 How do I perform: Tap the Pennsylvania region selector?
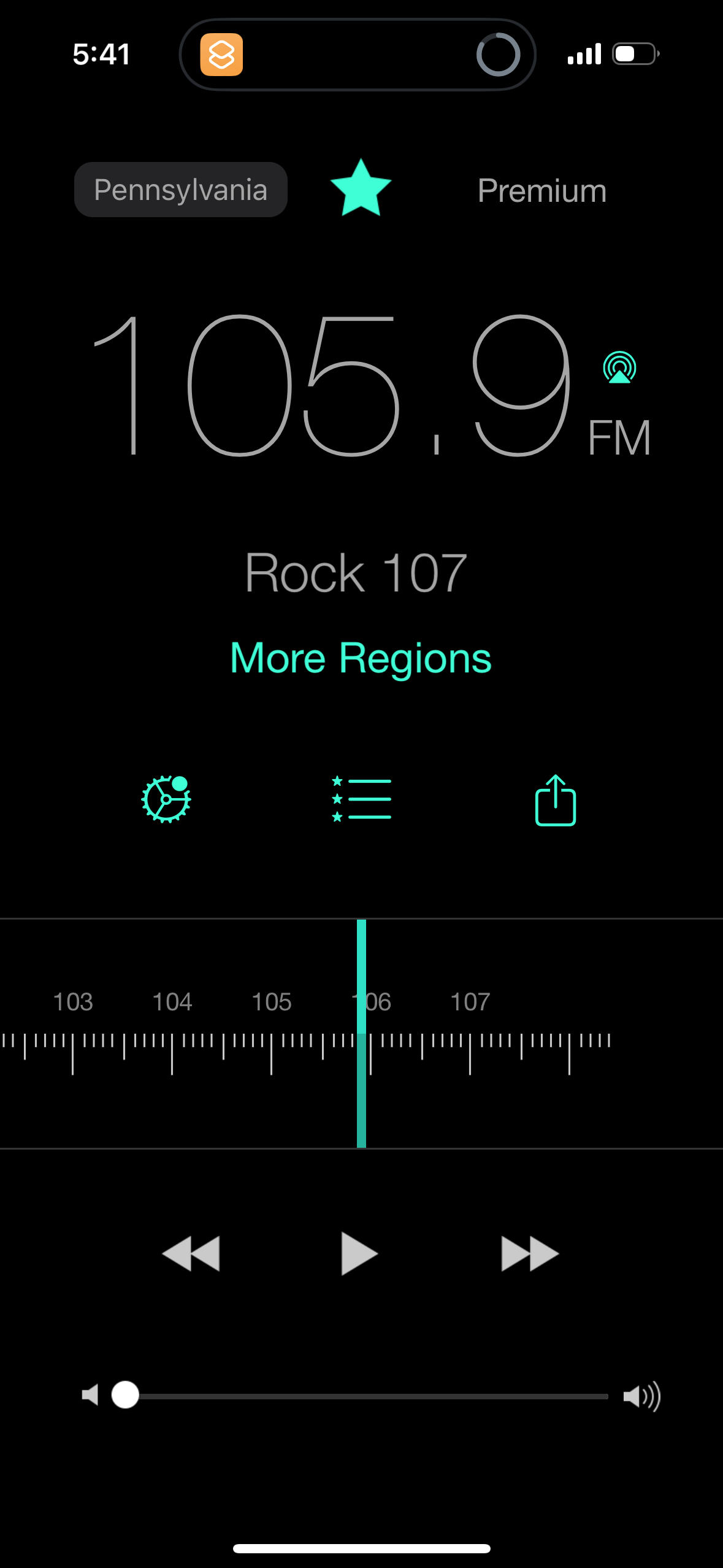(181, 189)
